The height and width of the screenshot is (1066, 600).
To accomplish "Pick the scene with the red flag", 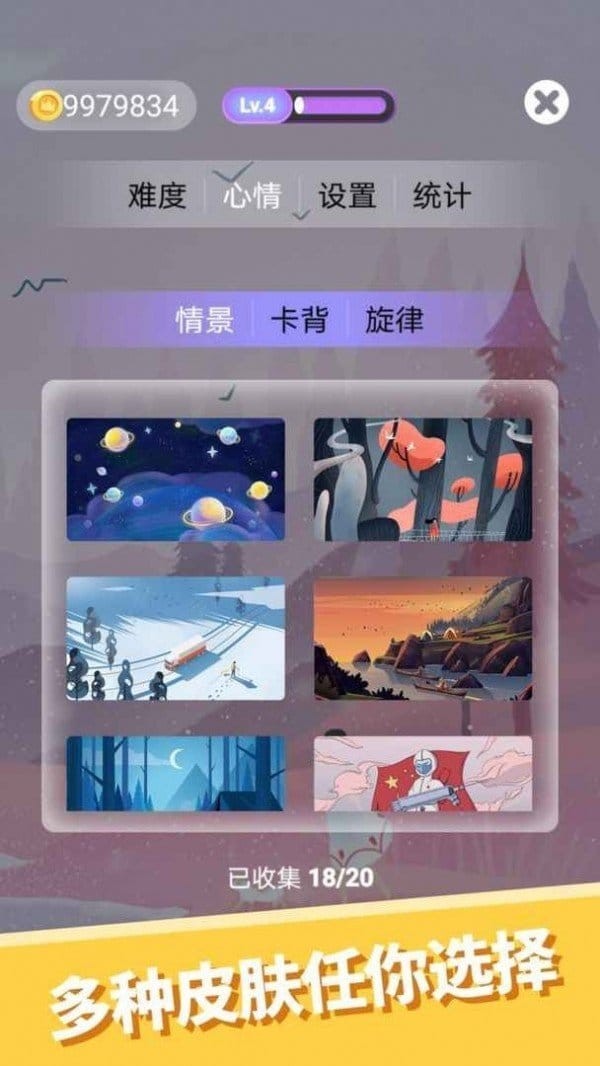I will (422, 773).
